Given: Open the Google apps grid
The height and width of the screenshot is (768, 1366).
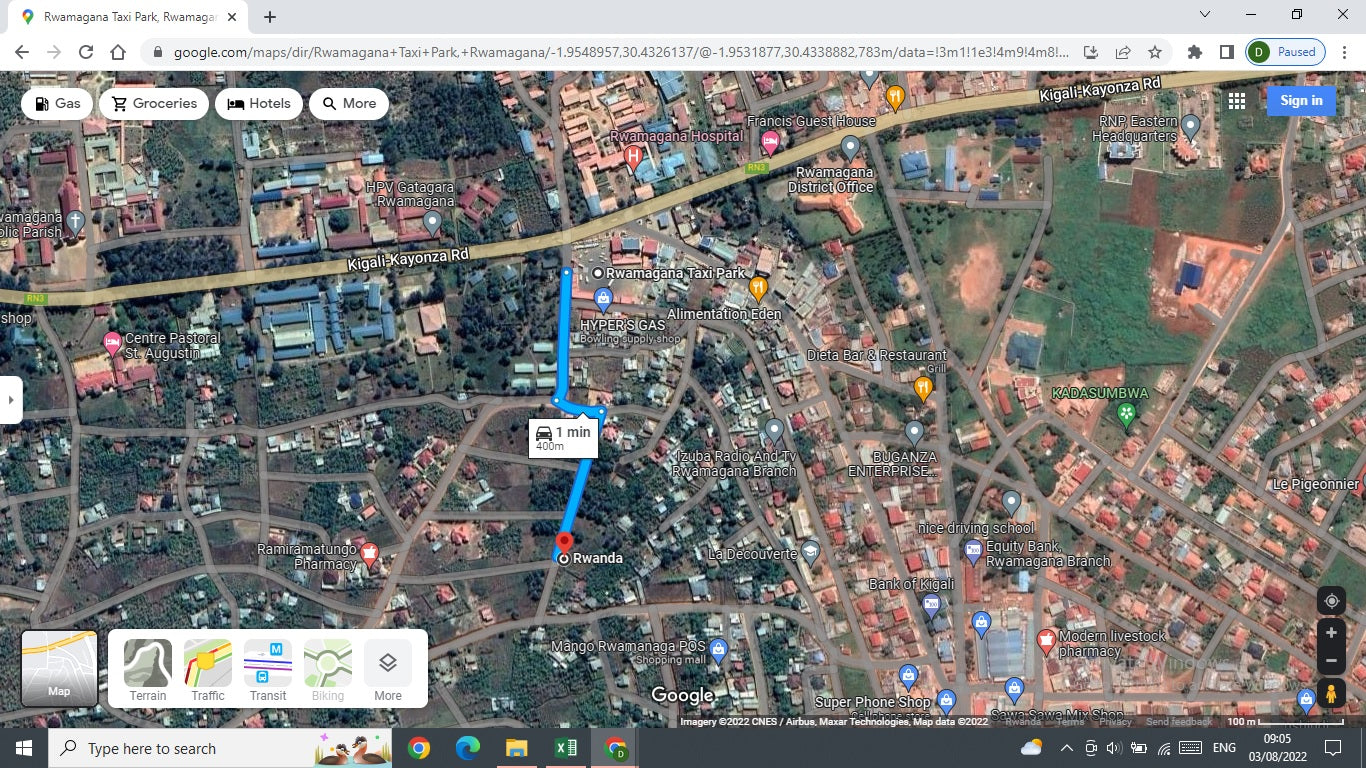Looking at the screenshot, I should click(1237, 100).
